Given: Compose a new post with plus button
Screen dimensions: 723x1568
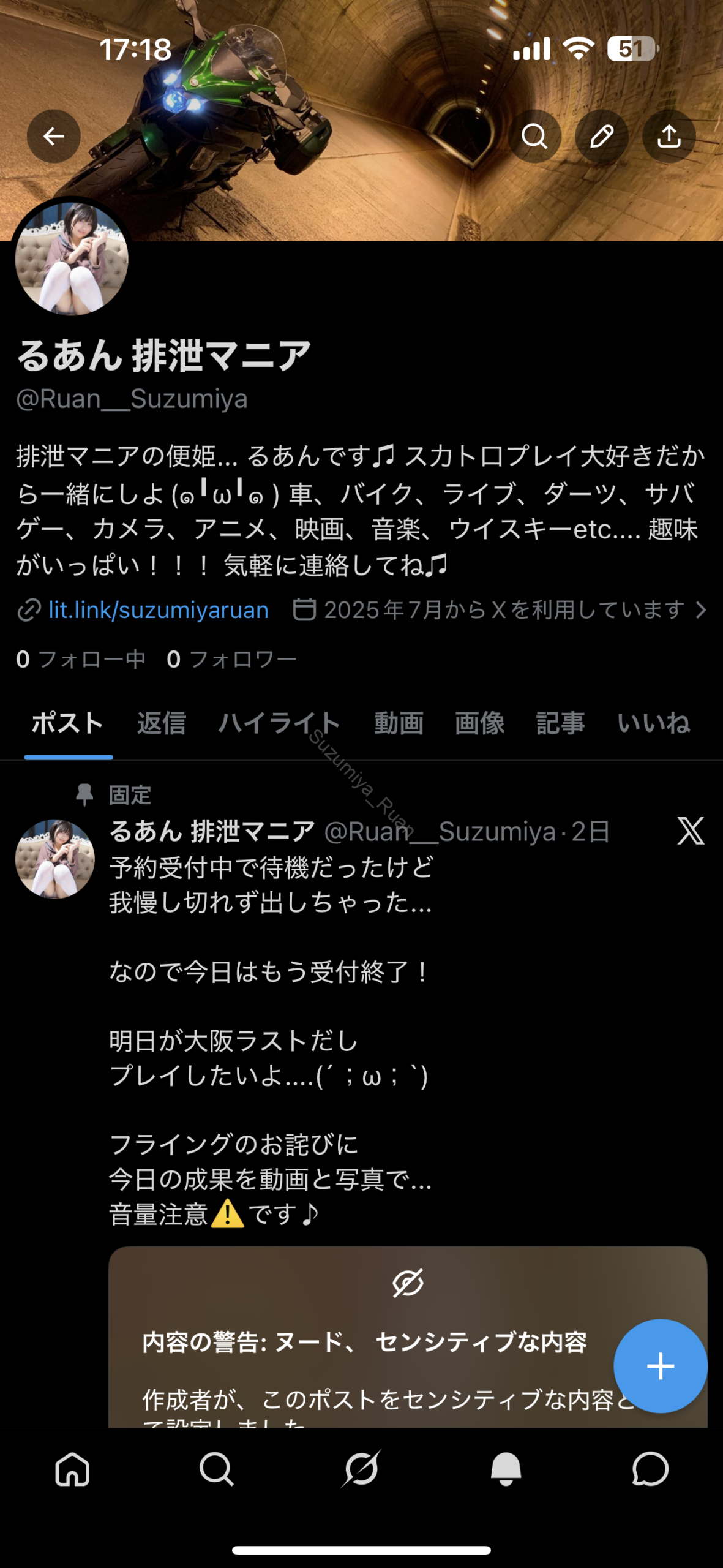Looking at the screenshot, I should click(x=660, y=1366).
